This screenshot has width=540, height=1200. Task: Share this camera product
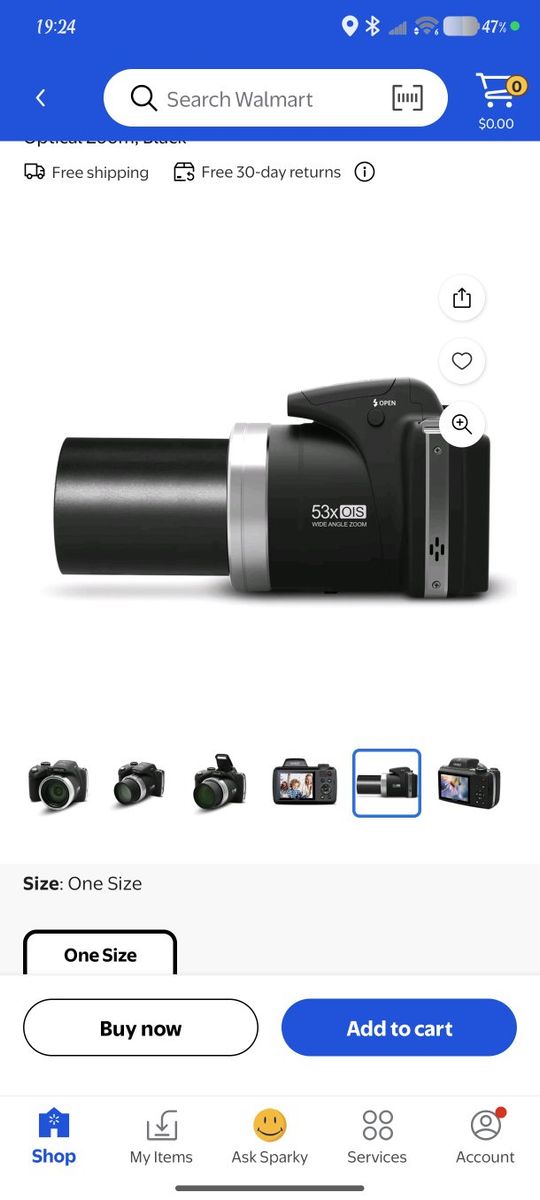[x=461, y=298]
